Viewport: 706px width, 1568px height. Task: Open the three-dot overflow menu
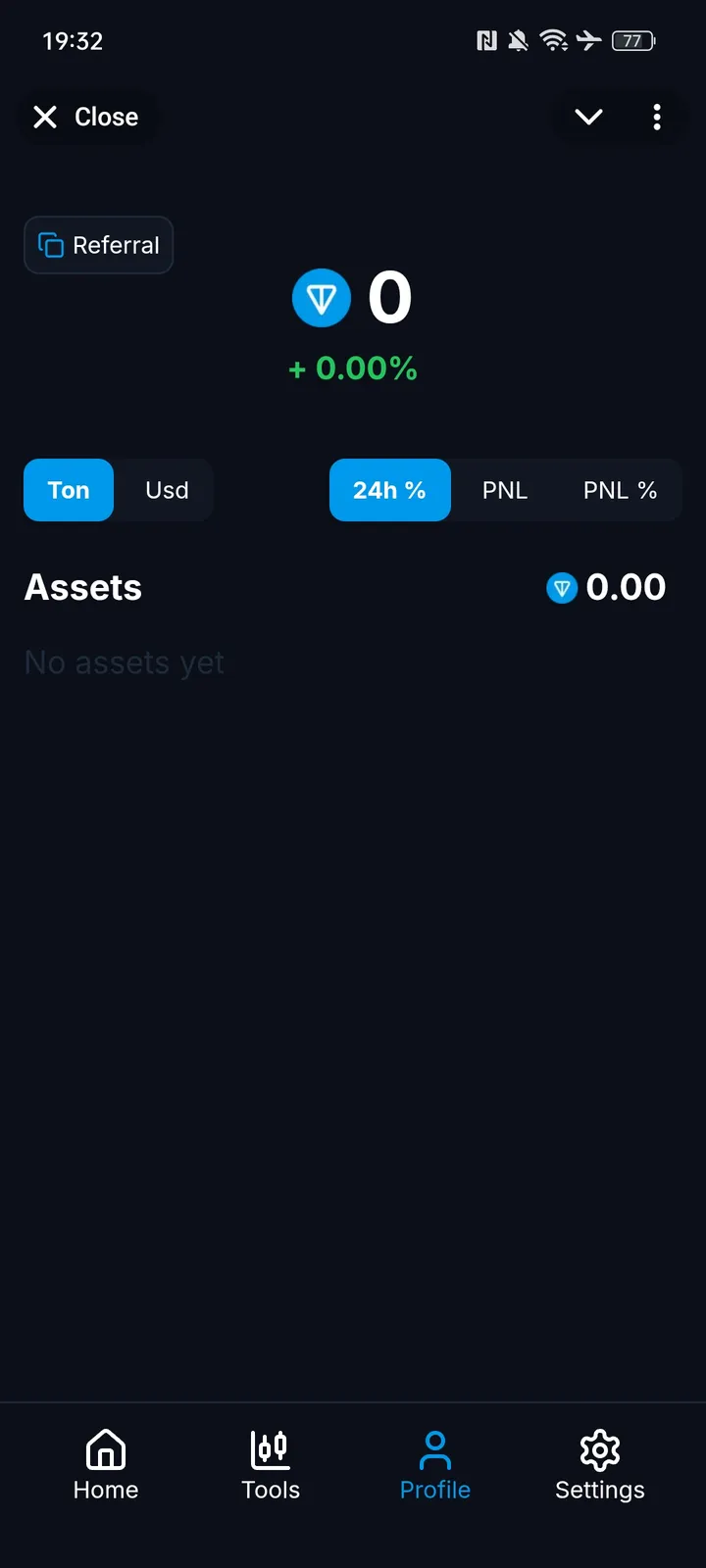[x=657, y=117]
